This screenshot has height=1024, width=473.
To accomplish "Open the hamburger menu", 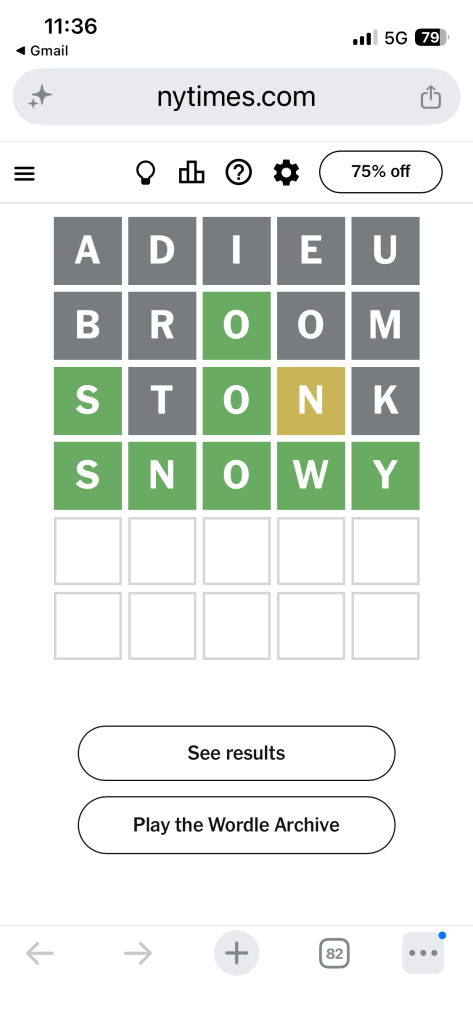I will click(24, 173).
